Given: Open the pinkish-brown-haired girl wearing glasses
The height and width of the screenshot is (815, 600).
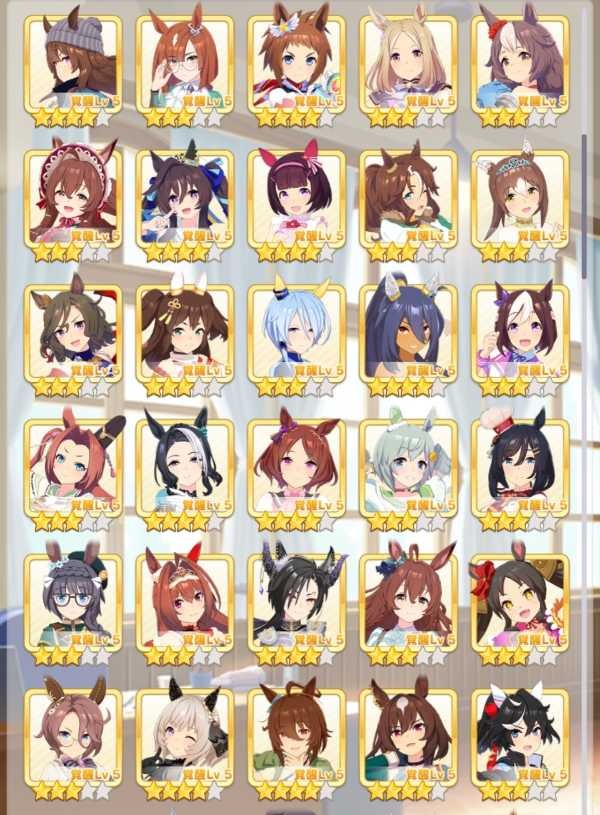Looking at the screenshot, I should click(x=72, y=736).
